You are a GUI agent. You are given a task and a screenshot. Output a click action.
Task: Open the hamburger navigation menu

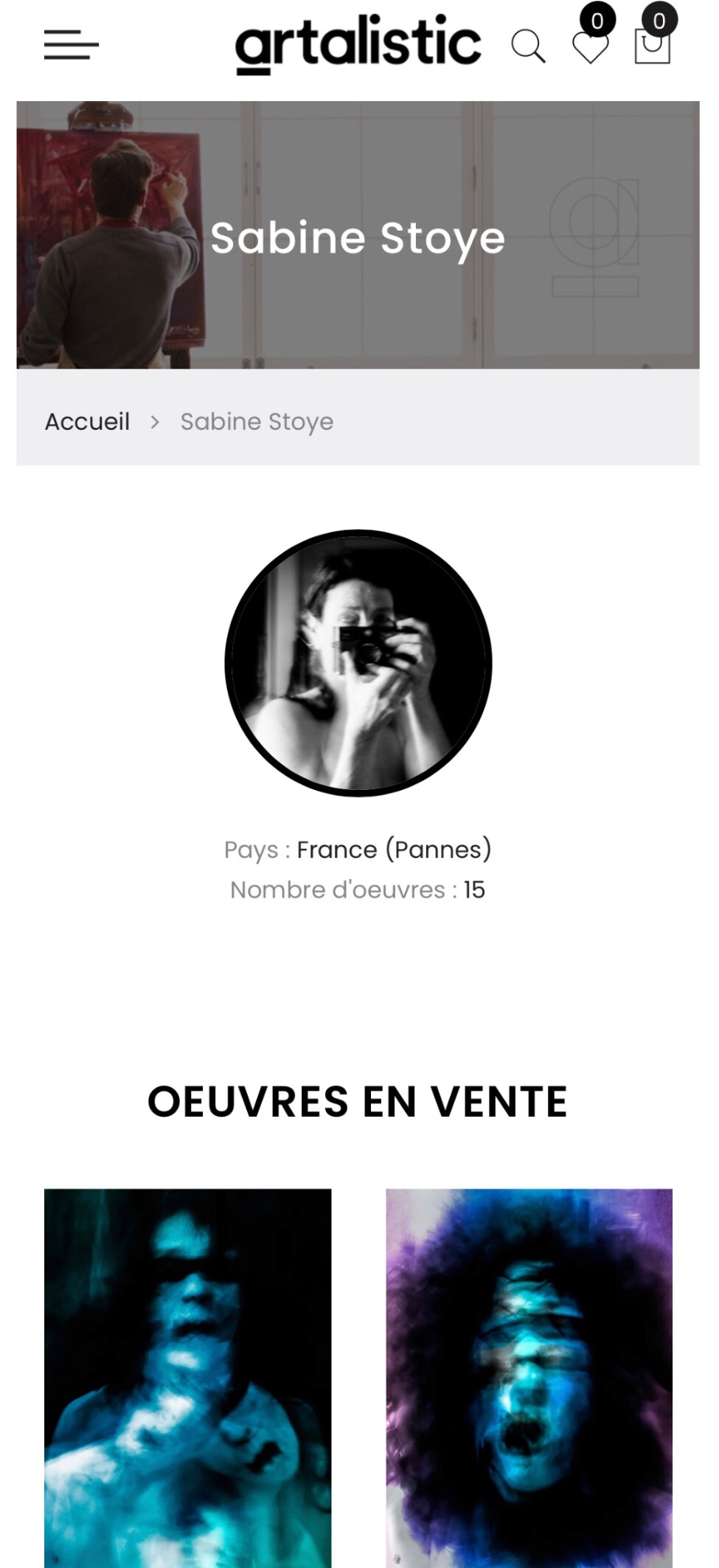click(72, 45)
